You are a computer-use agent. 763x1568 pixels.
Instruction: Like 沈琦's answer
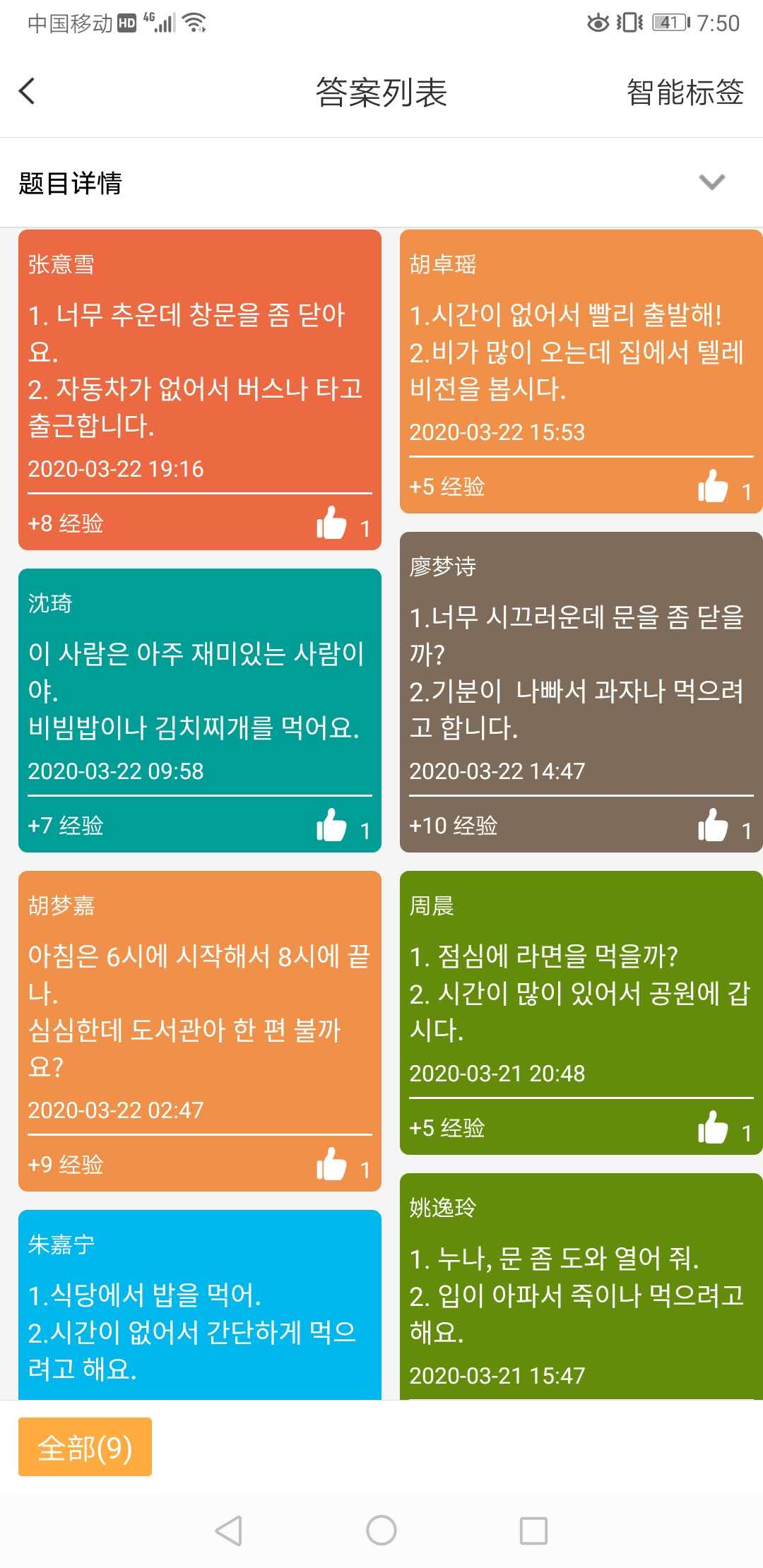point(331,825)
